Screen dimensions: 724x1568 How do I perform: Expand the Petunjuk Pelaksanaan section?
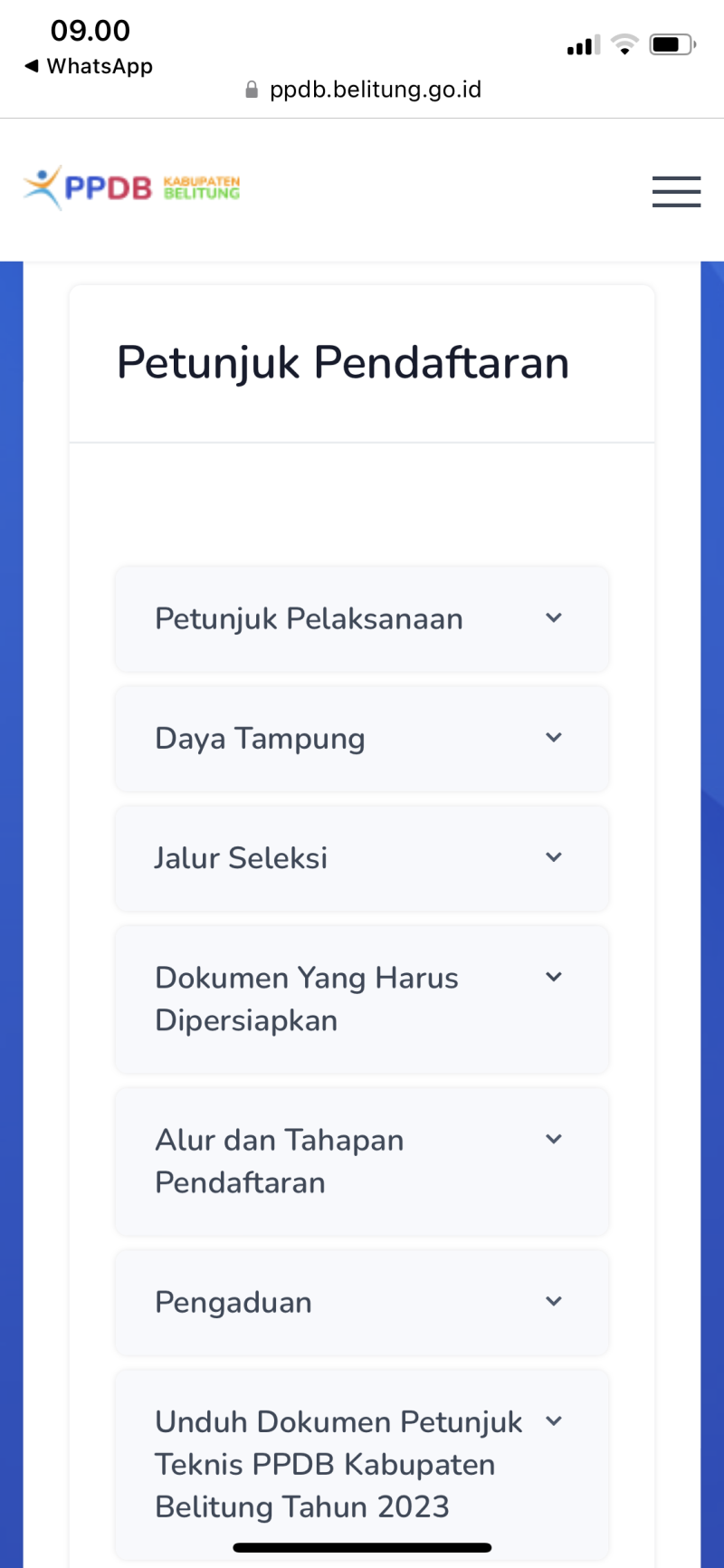click(x=362, y=619)
